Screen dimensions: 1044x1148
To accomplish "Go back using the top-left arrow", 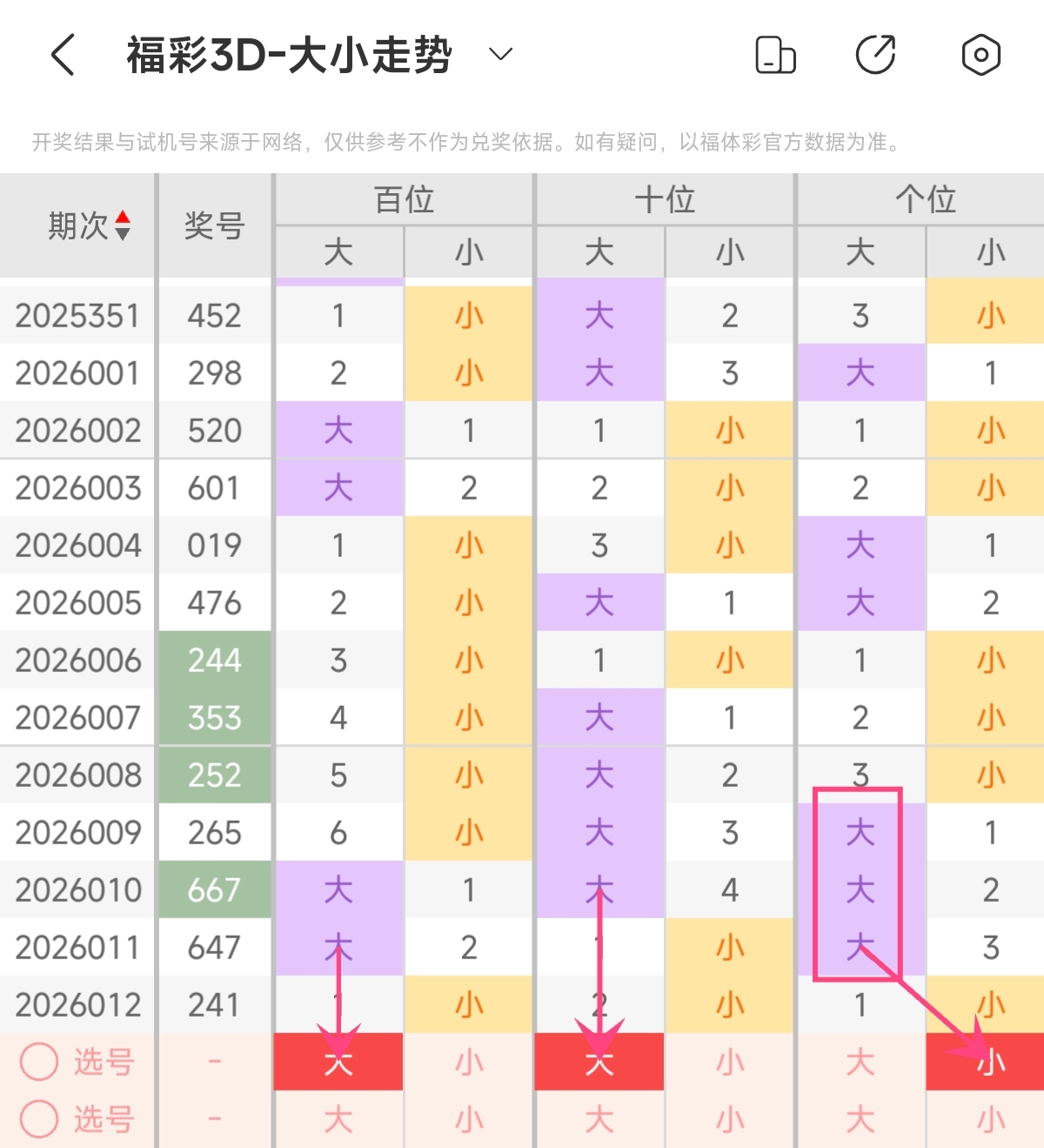I will 63,55.
